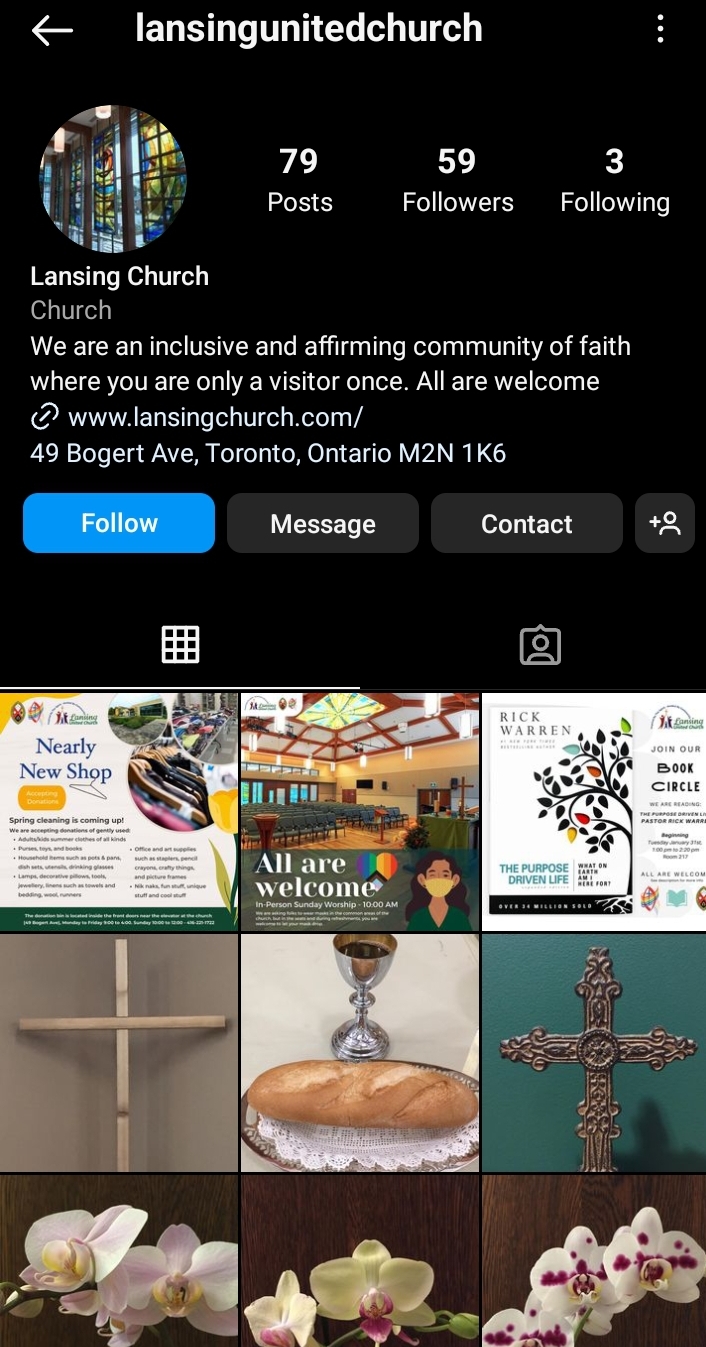The image size is (706, 1347).
Task: Message the church account
Action: click(322, 523)
